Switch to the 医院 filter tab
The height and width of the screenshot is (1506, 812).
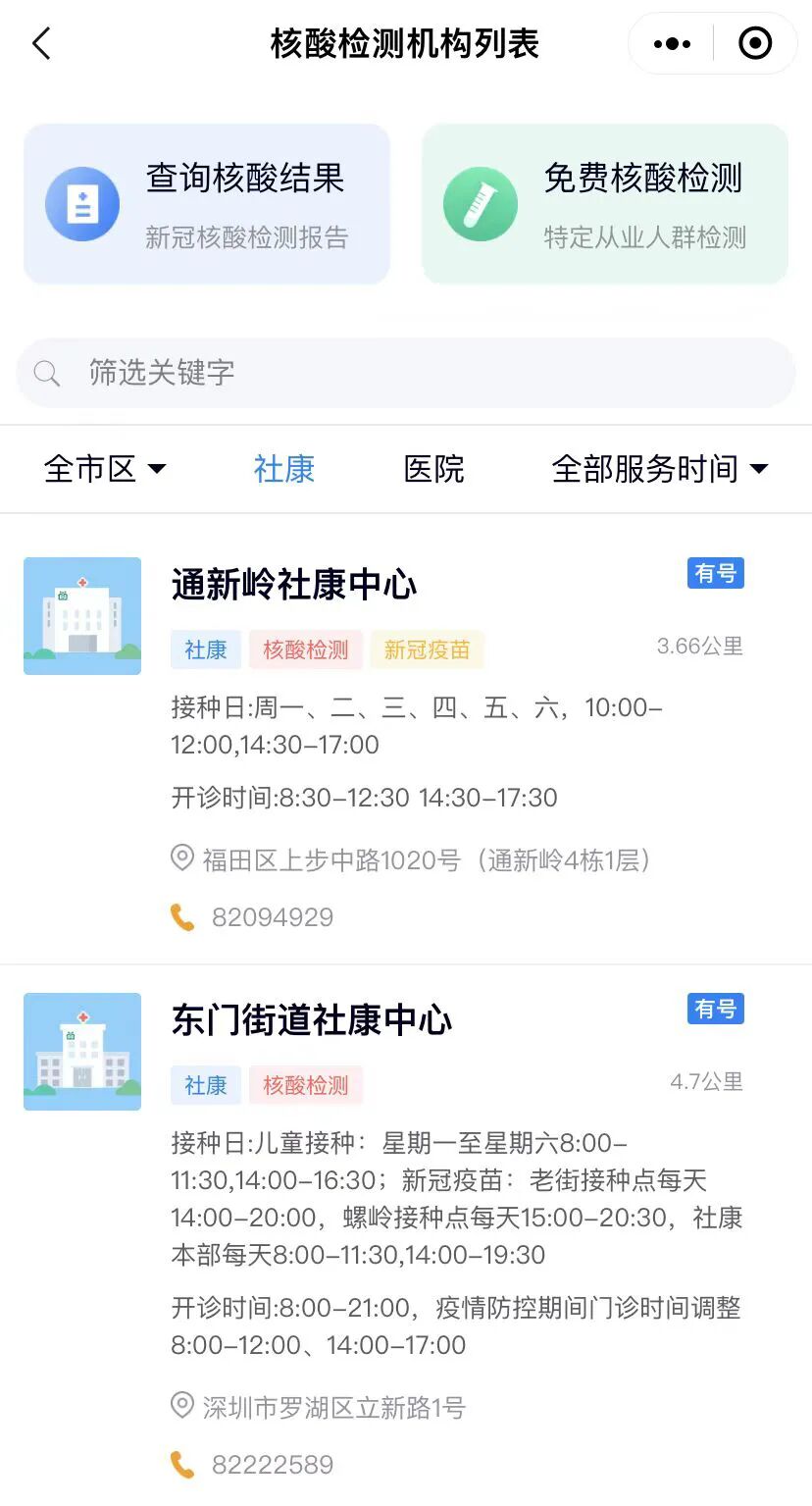tap(433, 469)
